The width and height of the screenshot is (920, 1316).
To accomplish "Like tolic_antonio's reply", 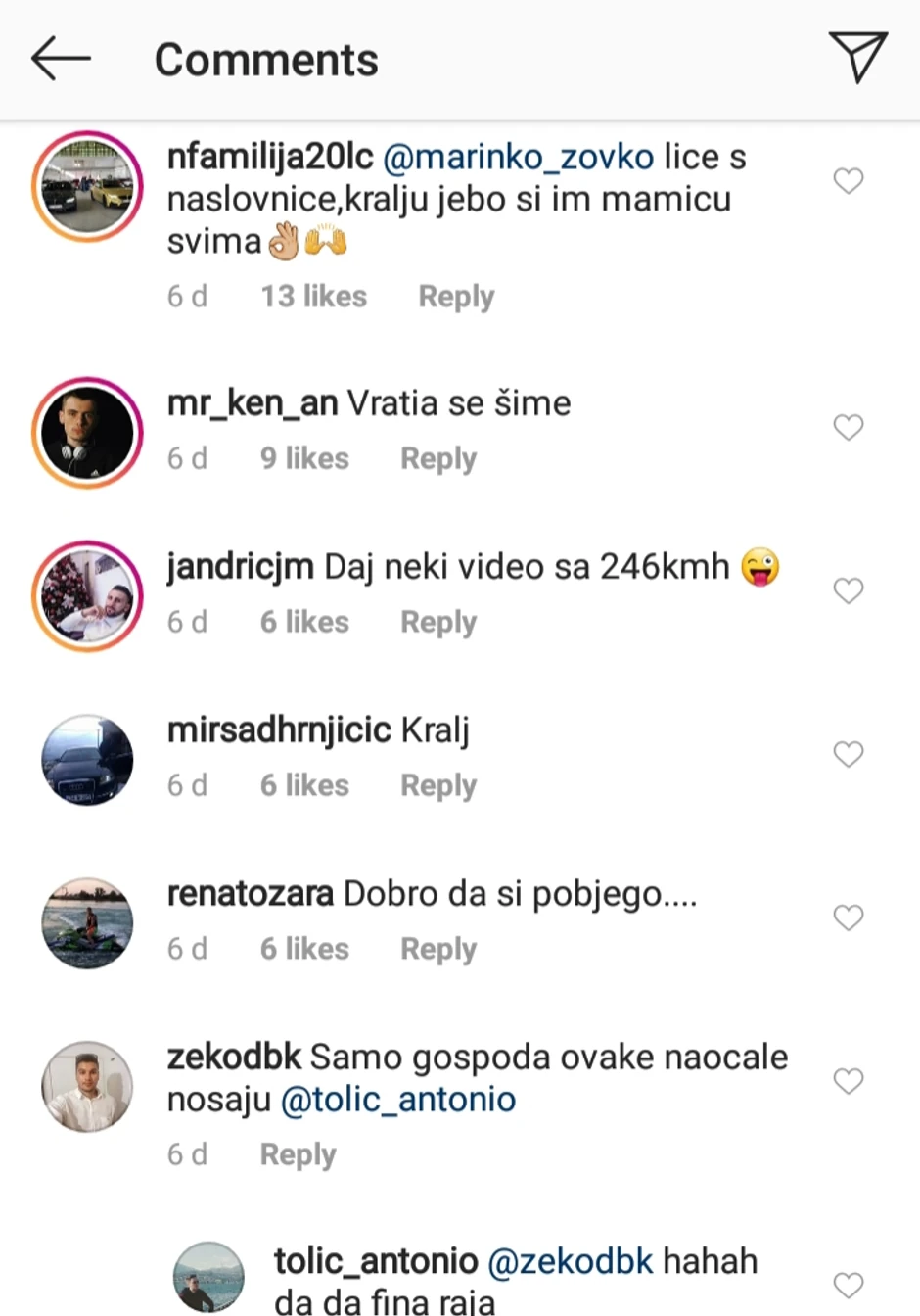I will pyautogui.click(x=848, y=1285).
